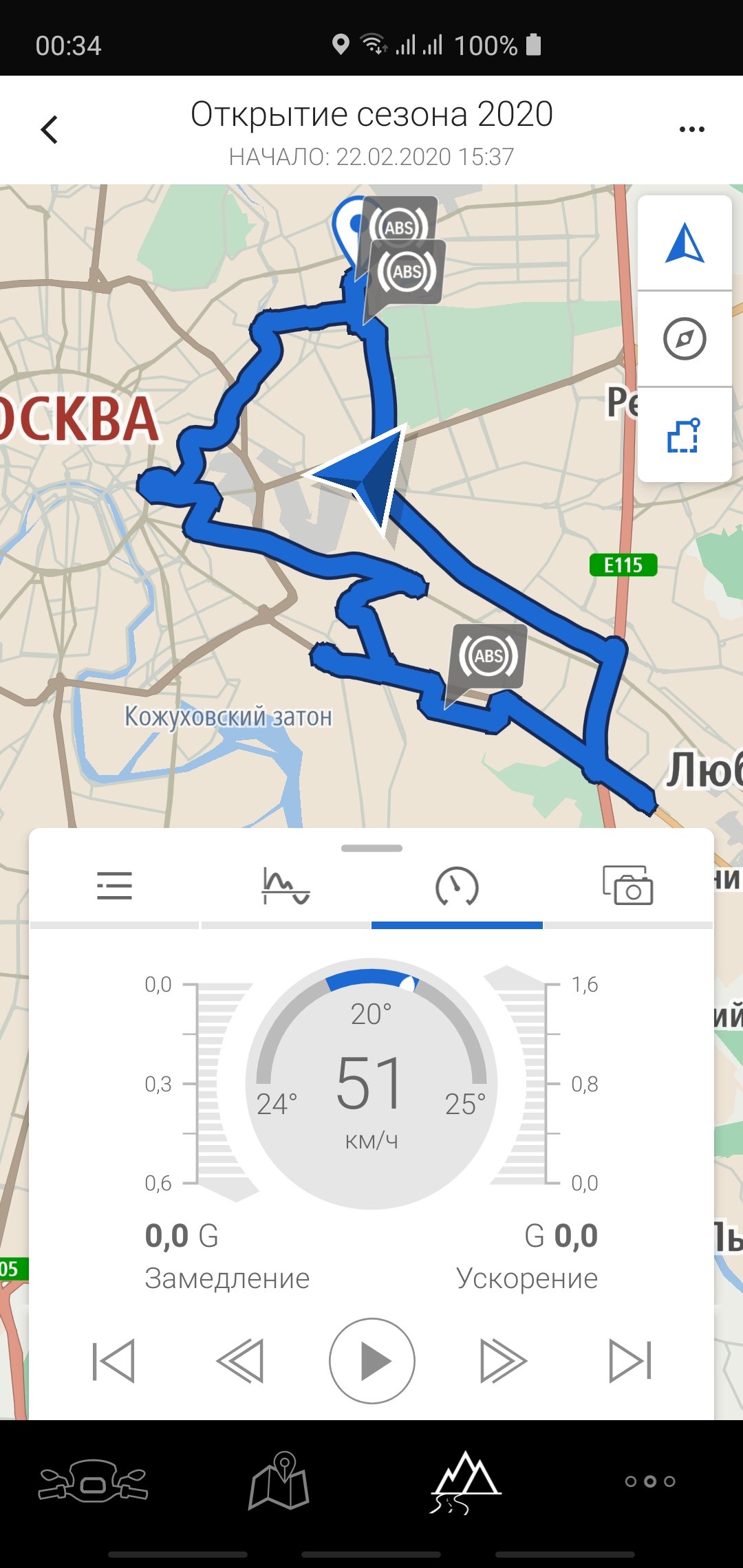Go back from the ride details
This screenshot has width=743, height=1568.
50,129
